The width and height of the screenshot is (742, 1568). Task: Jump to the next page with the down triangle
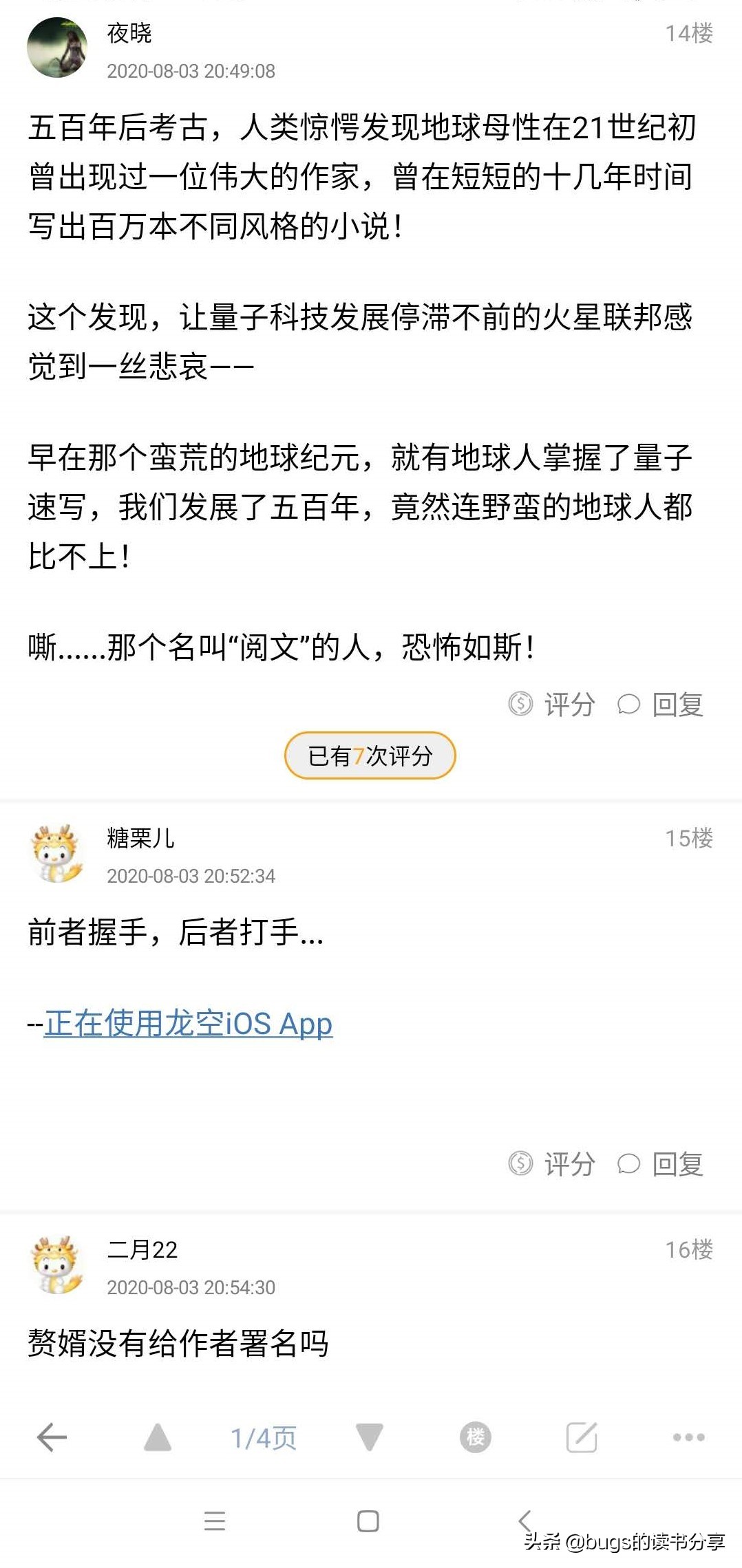(370, 1437)
